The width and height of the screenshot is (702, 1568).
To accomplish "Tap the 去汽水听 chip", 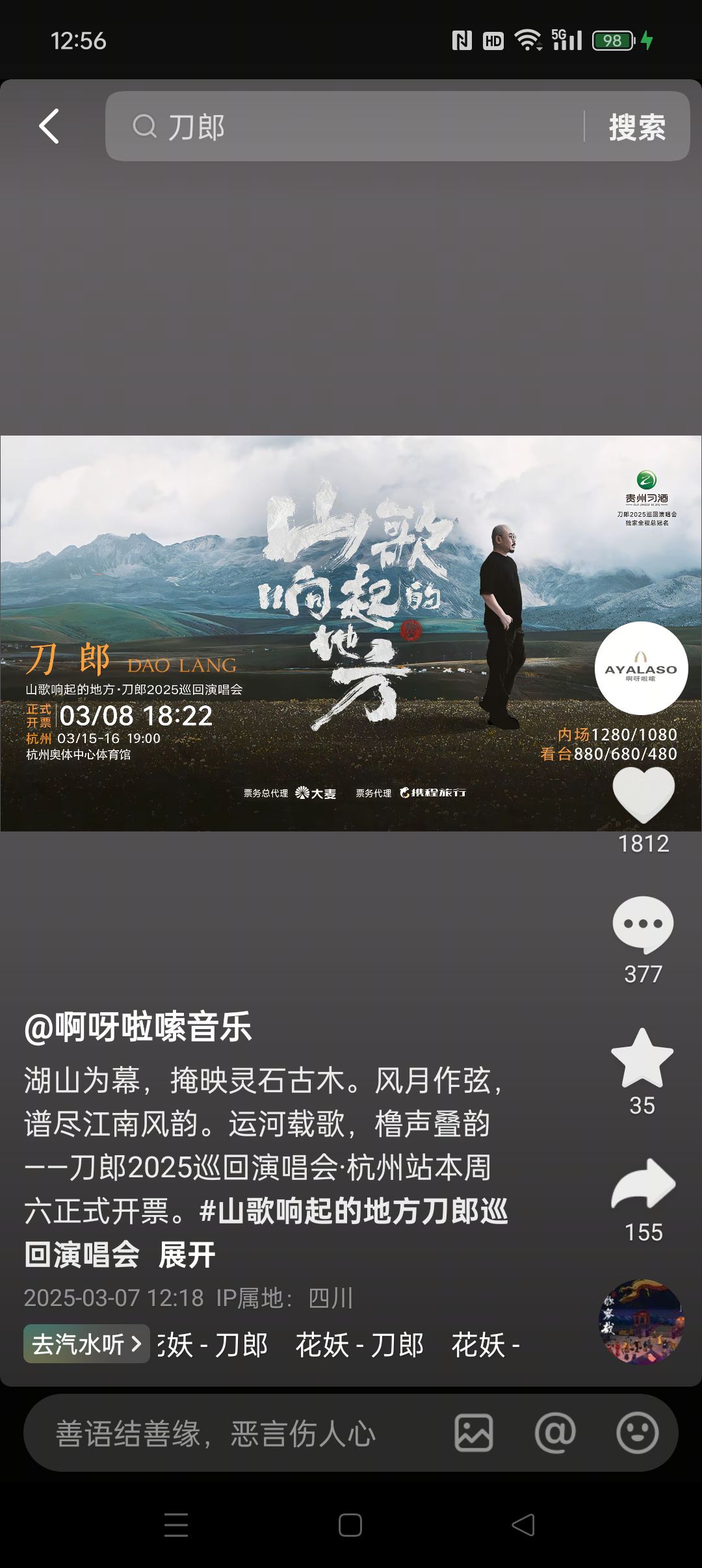I will tap(86, 1344).
